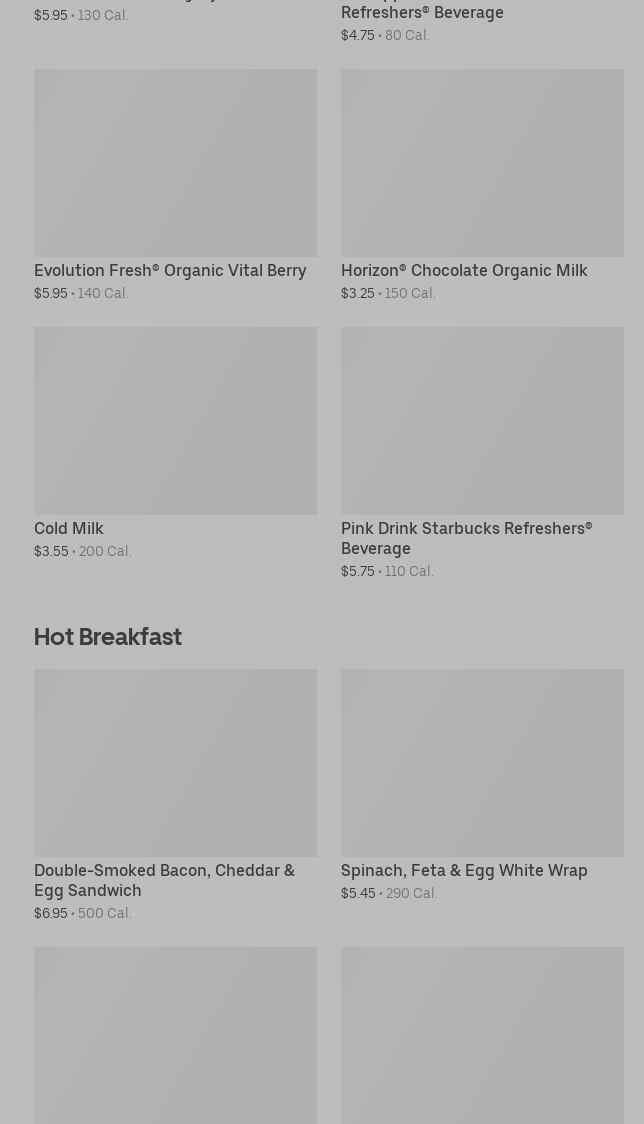Screen dimensions: 644x1124
Task: Open the Cold Milk product card
Action: (175, 443)
